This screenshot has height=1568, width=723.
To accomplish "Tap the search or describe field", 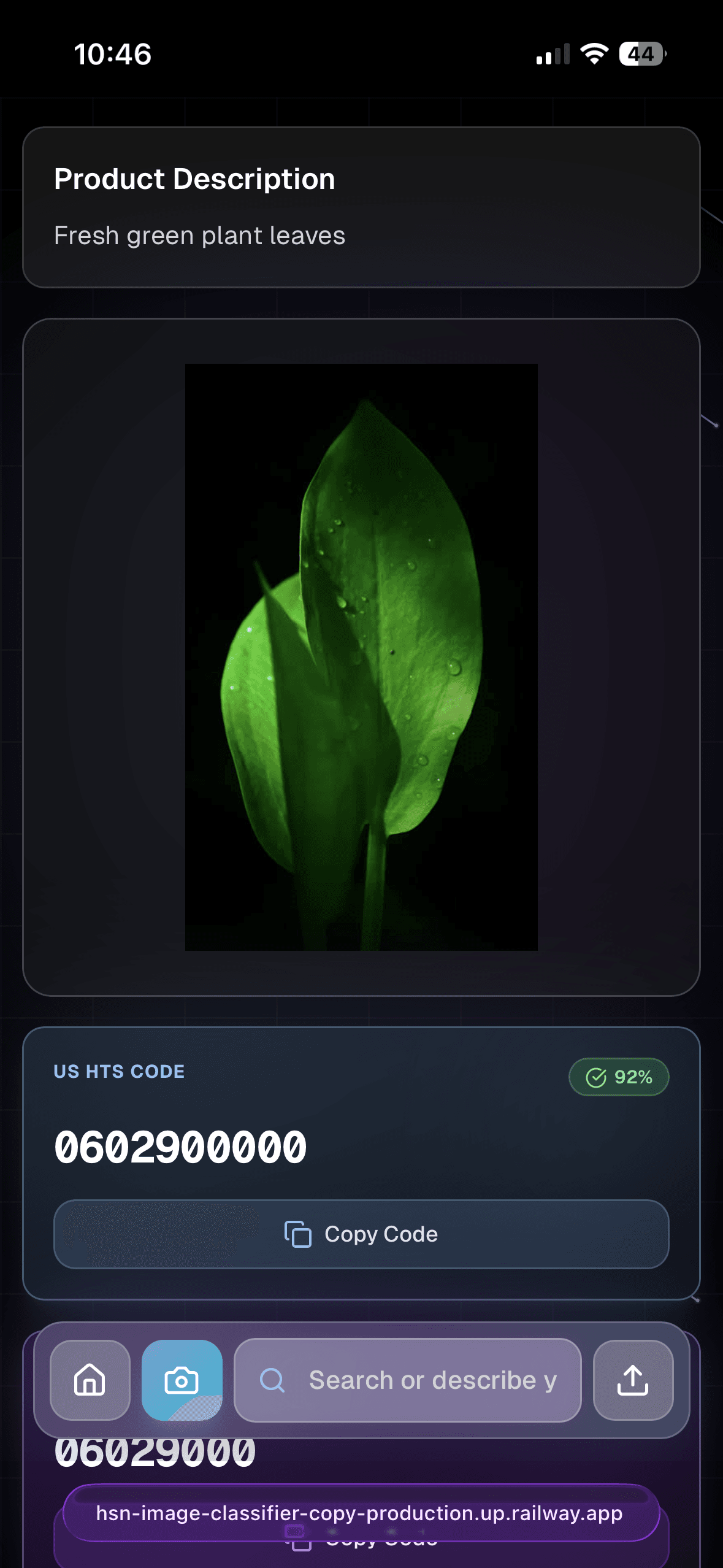I will (x=408, y=1380).
